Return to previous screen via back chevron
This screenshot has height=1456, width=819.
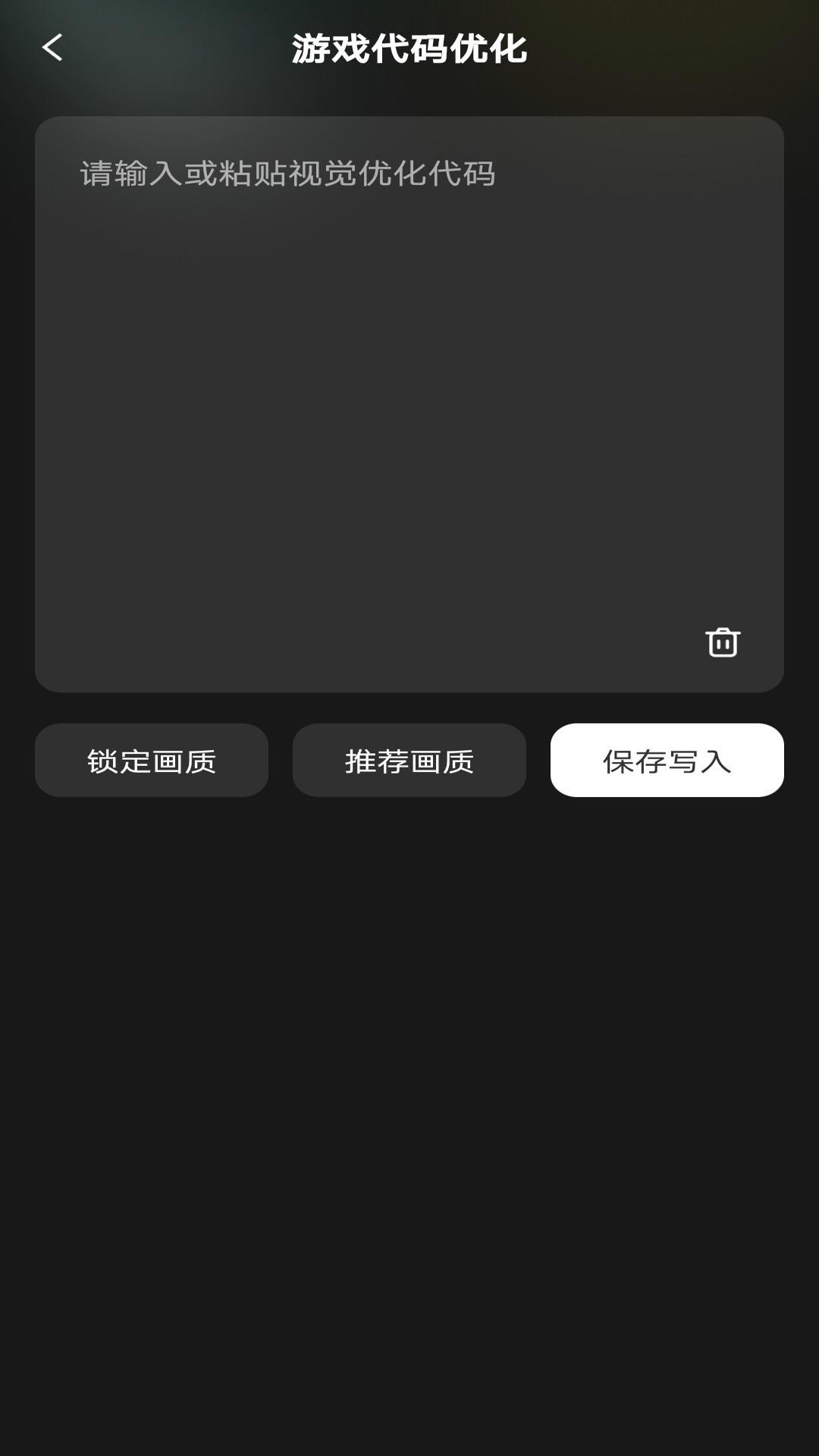pyautogui.click(x=50, y=47)
